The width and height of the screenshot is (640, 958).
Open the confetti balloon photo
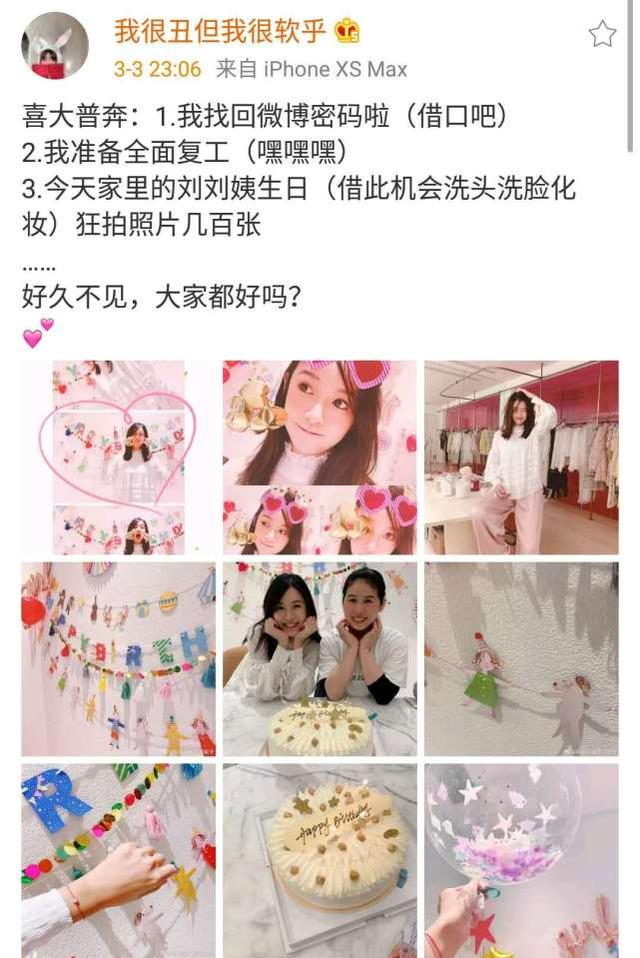coord(521,860)
